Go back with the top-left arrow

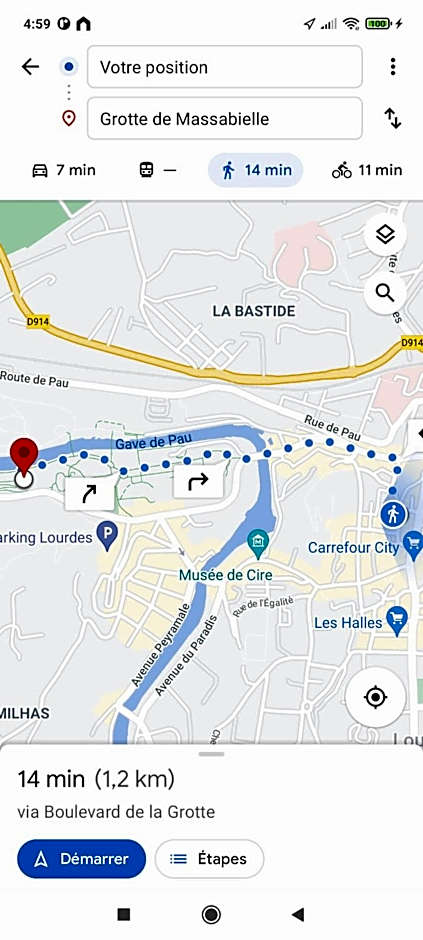pyautogui.click(x=30, y=67)
